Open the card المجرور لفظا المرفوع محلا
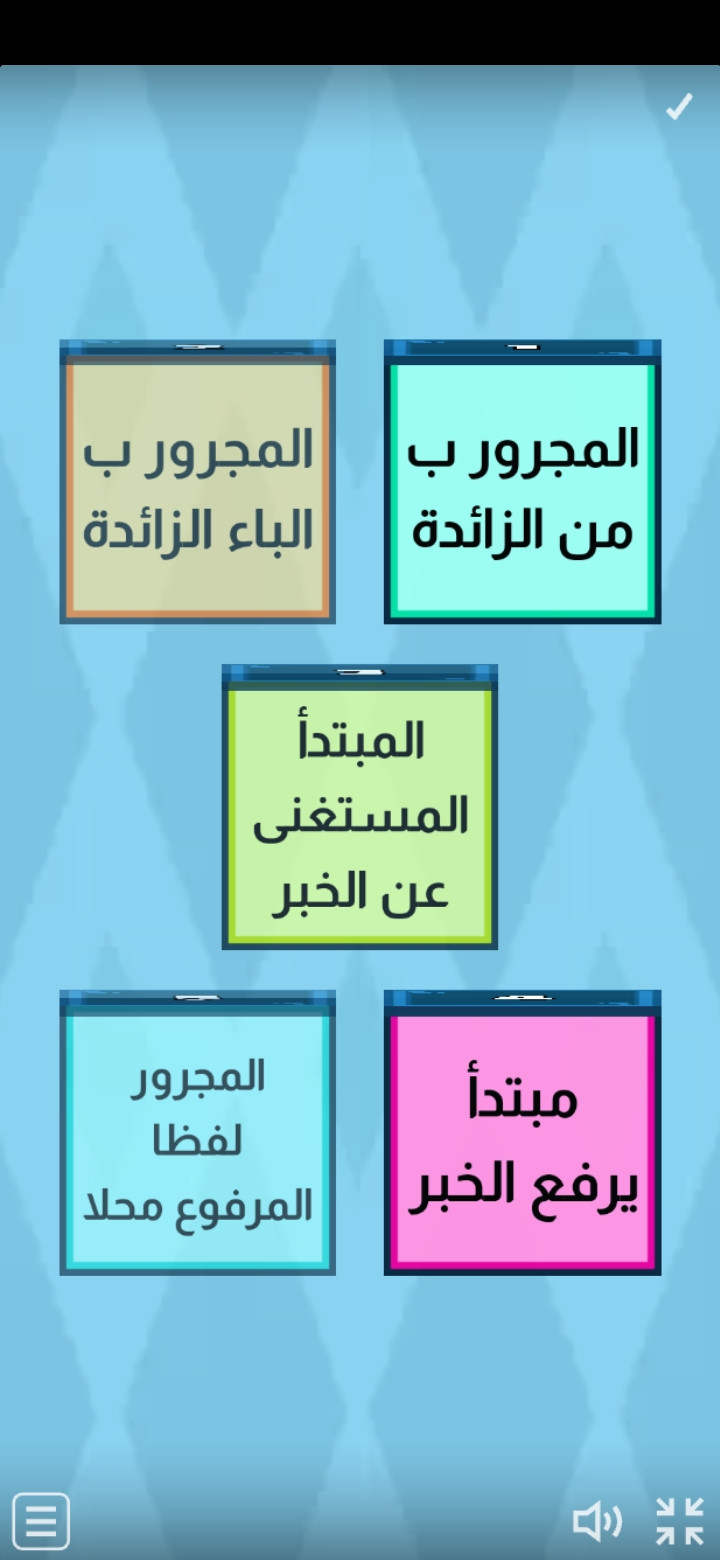The height and width of the screenshot is (1560, 720). (x=197, y=1139)
